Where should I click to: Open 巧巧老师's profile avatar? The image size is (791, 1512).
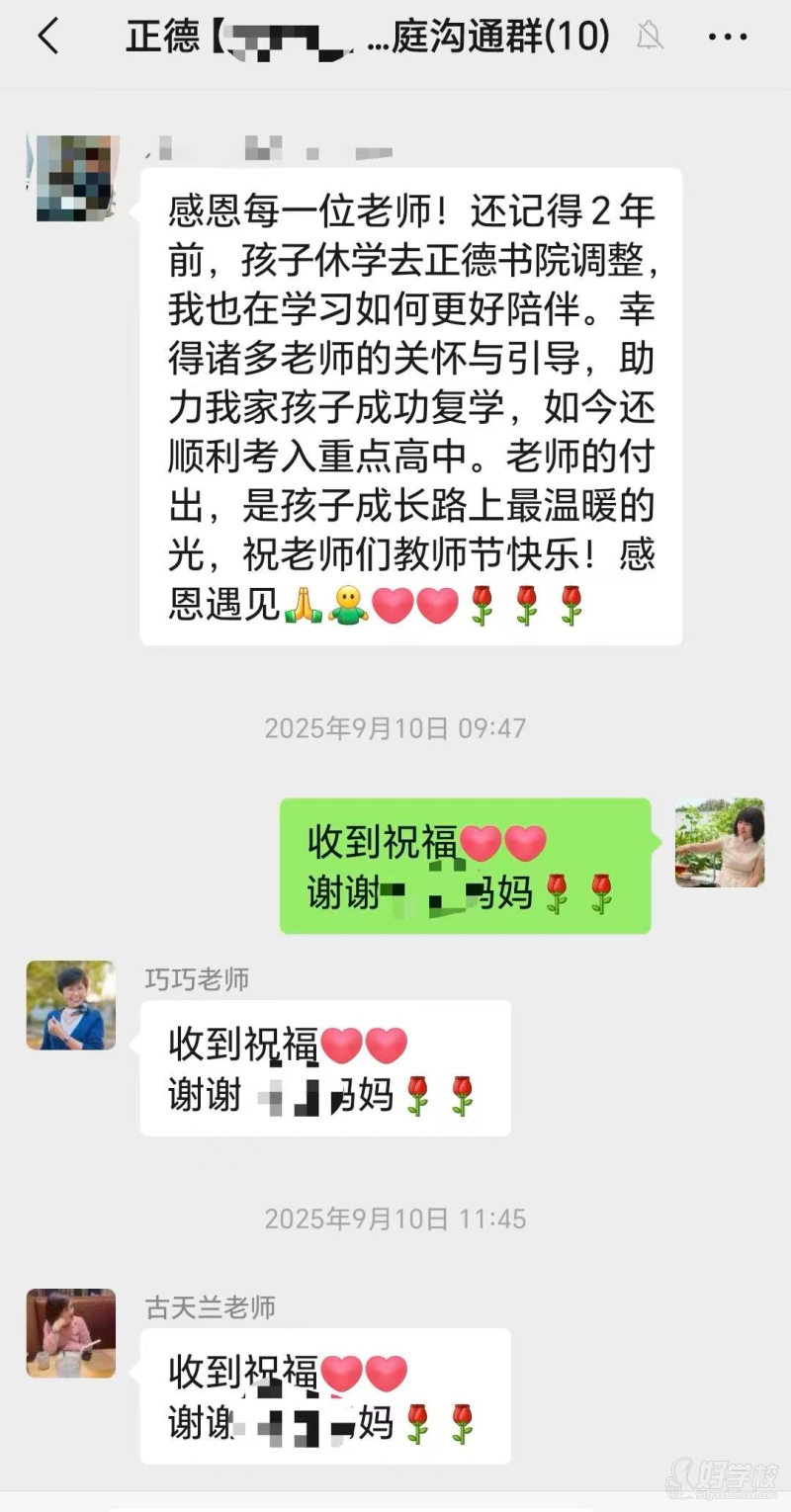pos(71,1005)
